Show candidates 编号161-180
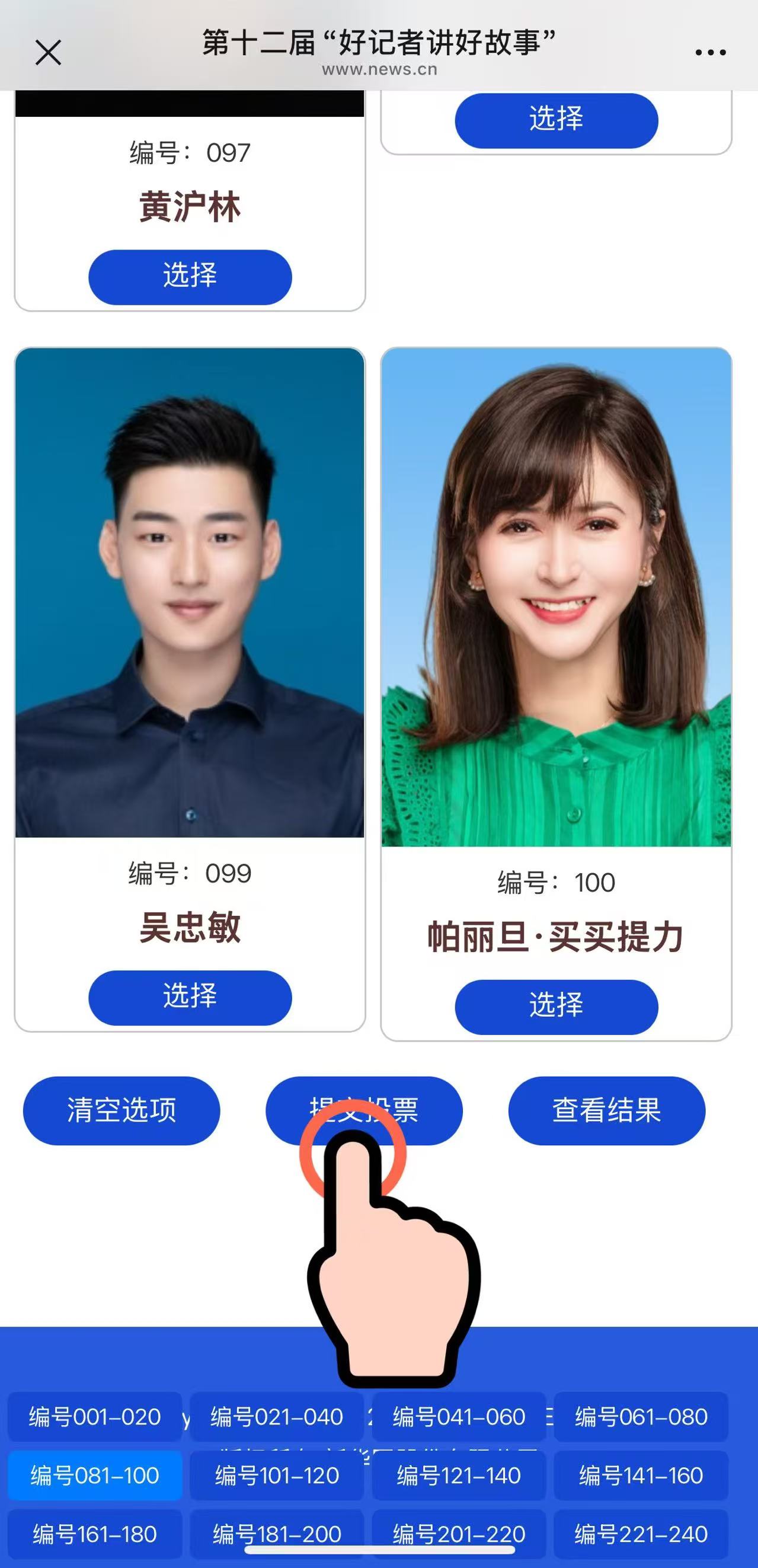The height and width of the screenshot is (1568, 758). (95, 1532)
